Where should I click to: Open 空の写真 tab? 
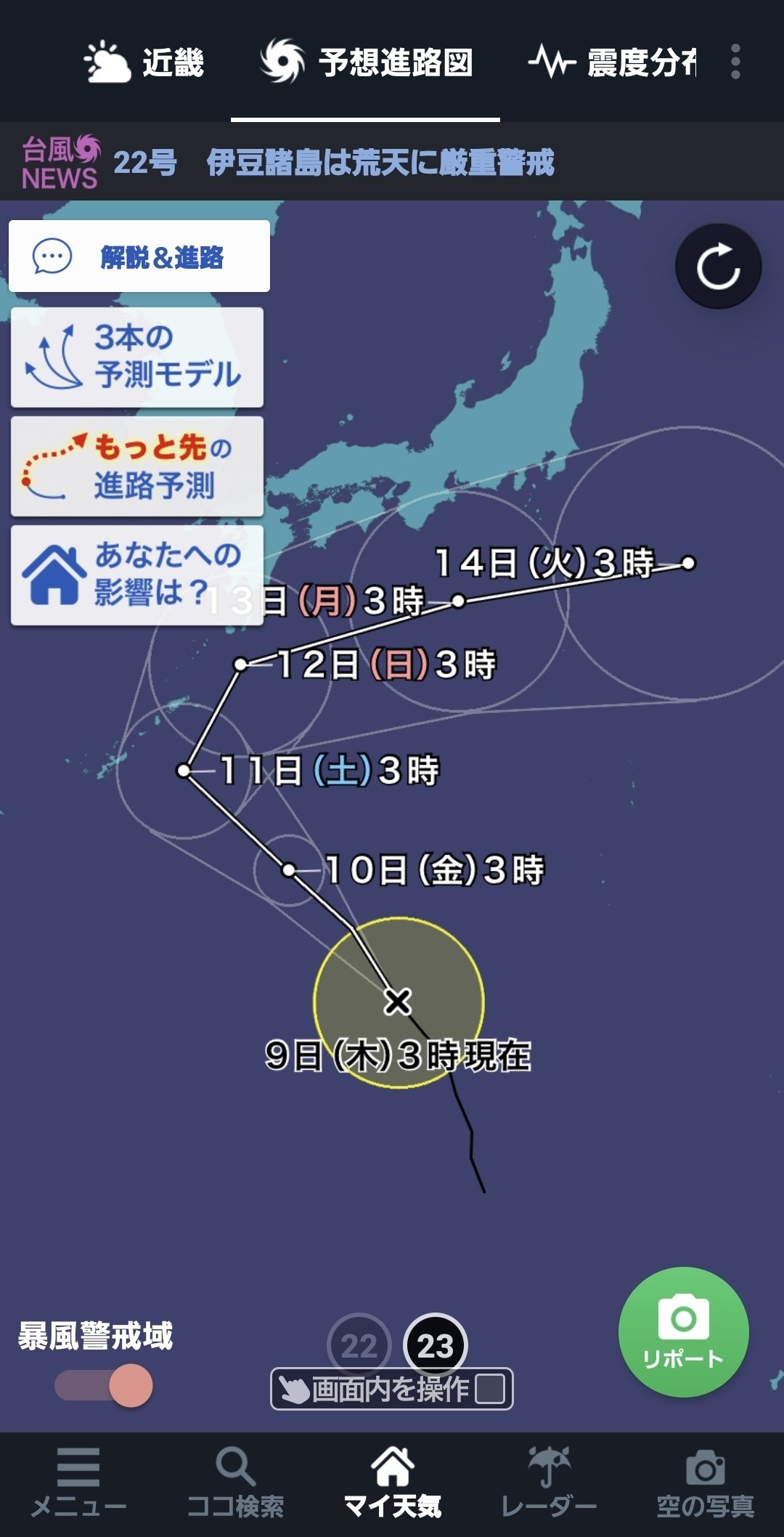705,1483
